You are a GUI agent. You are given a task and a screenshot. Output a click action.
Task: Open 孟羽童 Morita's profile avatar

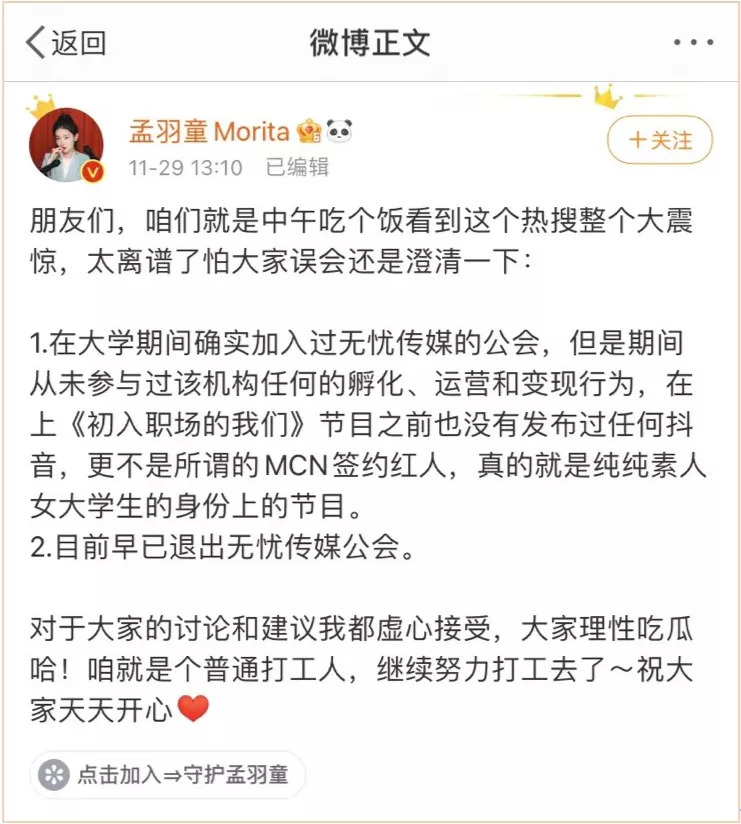[66, 144]
